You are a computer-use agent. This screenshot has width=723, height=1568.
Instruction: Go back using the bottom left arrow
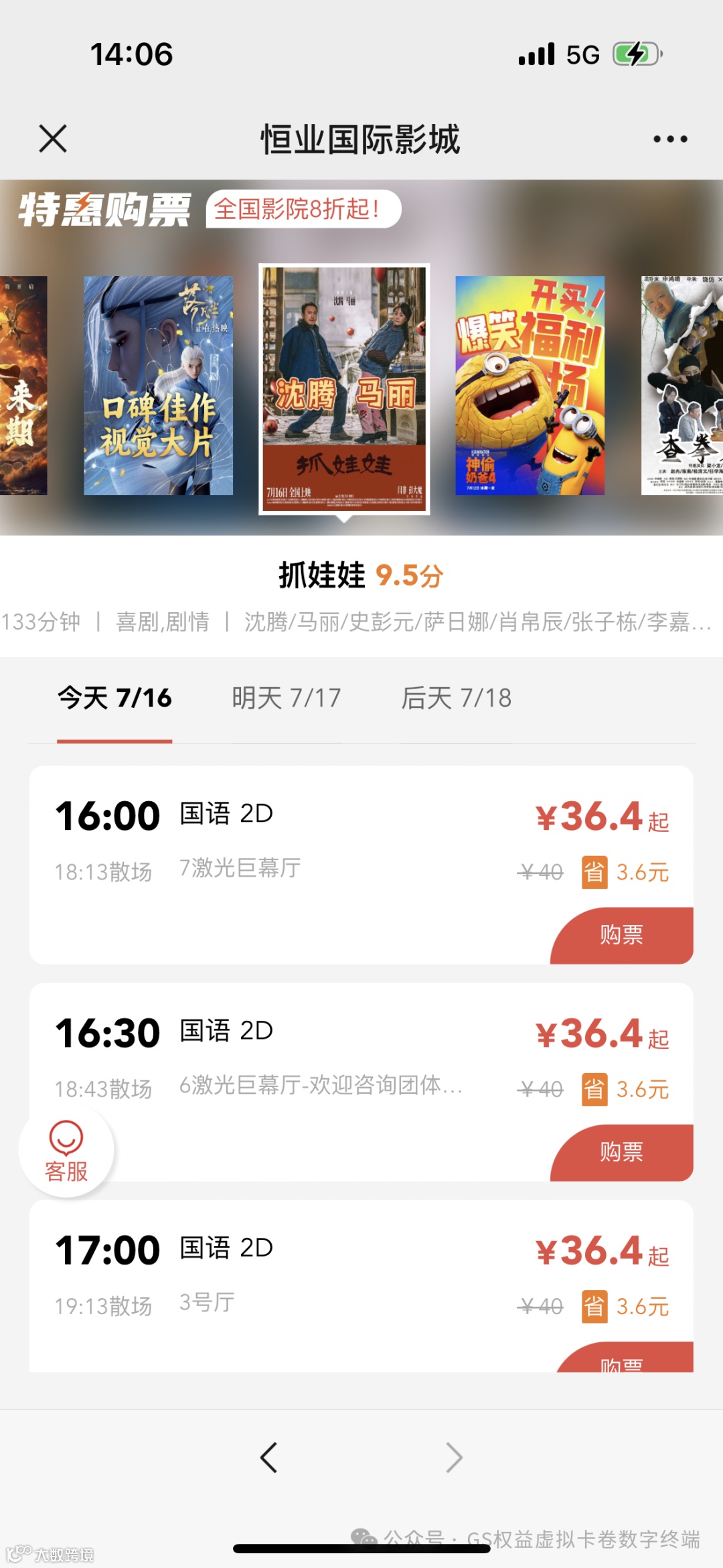click(x=268, y=1457)
